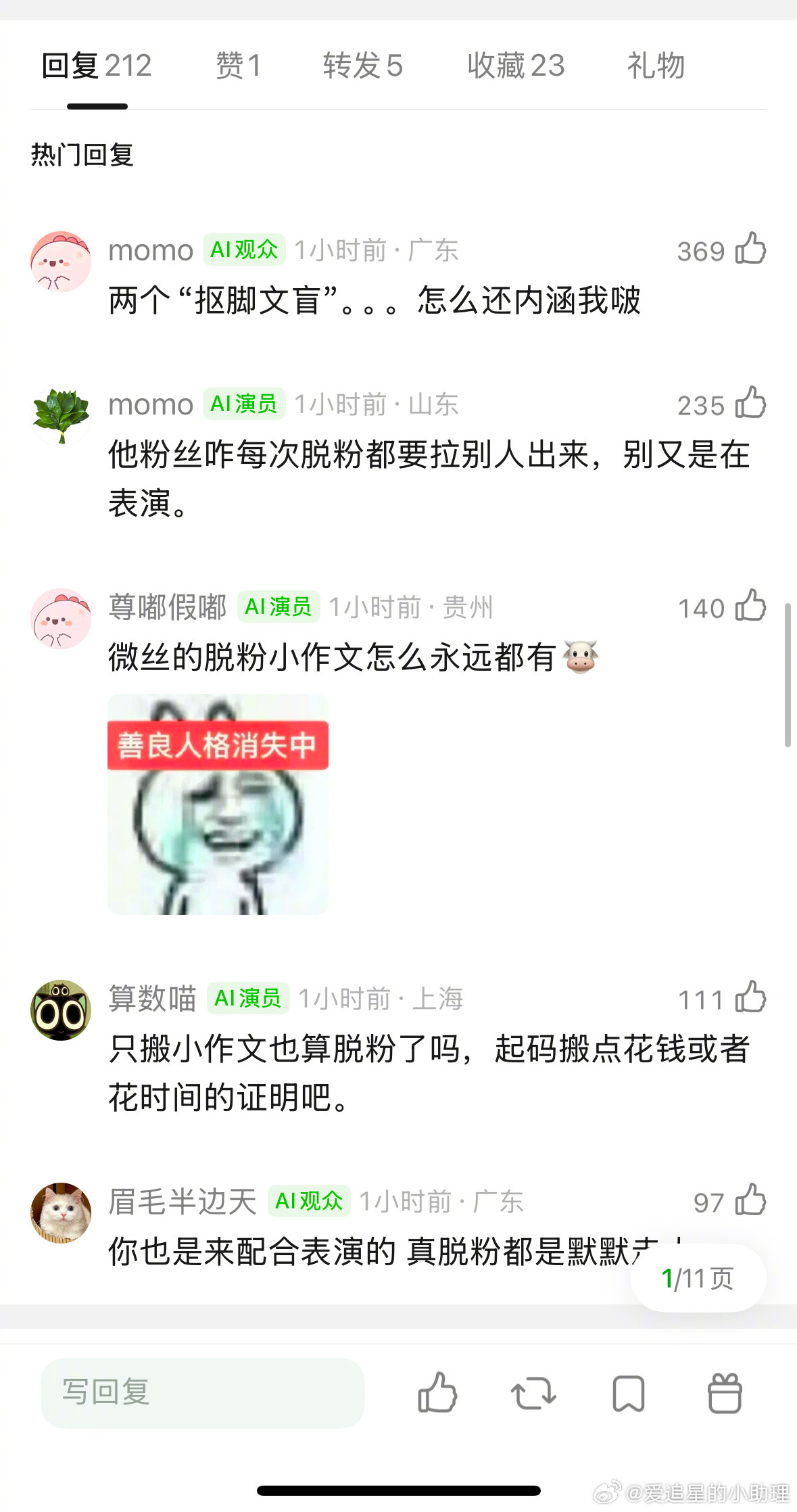
Task: Click the AI演员 badge on 算数喵's comment
Action: (247, 999)
